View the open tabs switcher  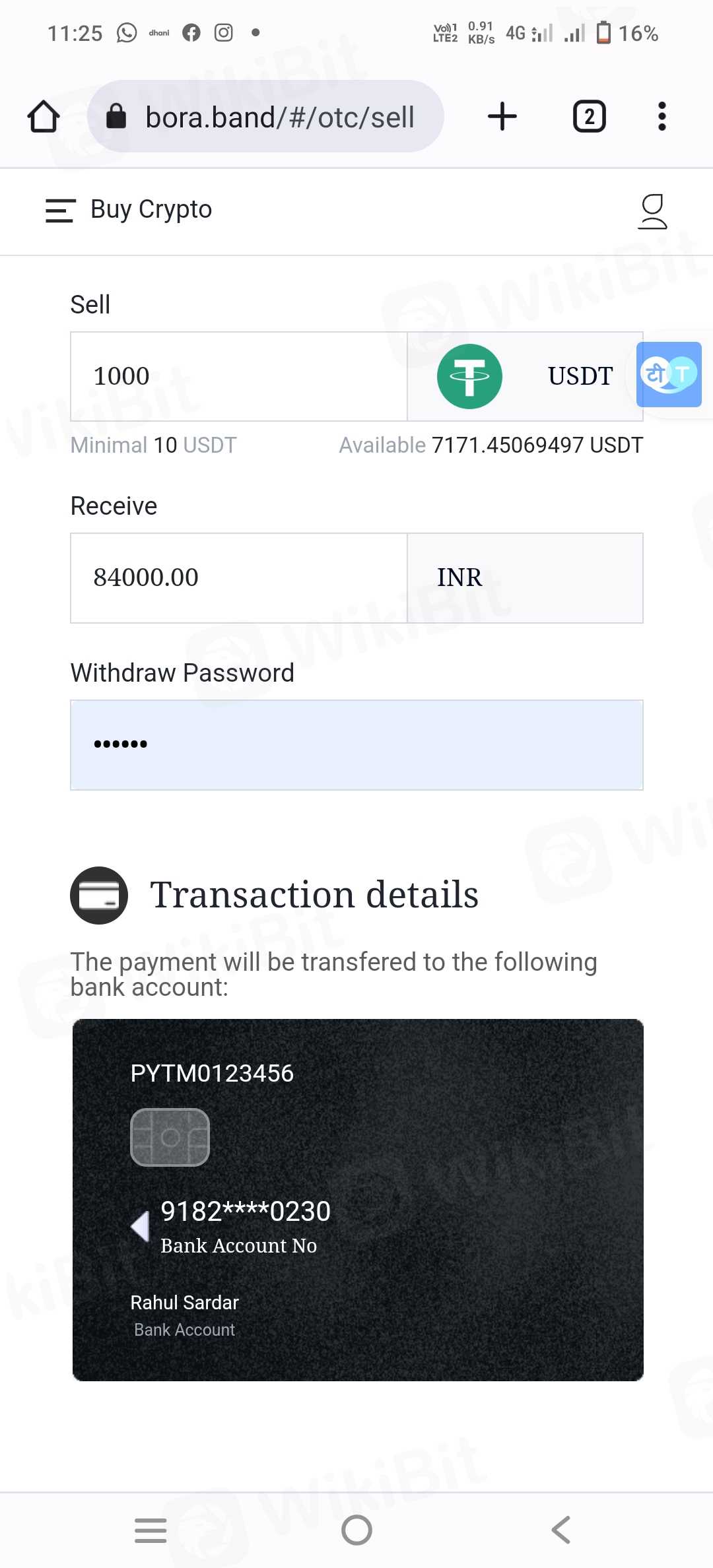(589, 117)
